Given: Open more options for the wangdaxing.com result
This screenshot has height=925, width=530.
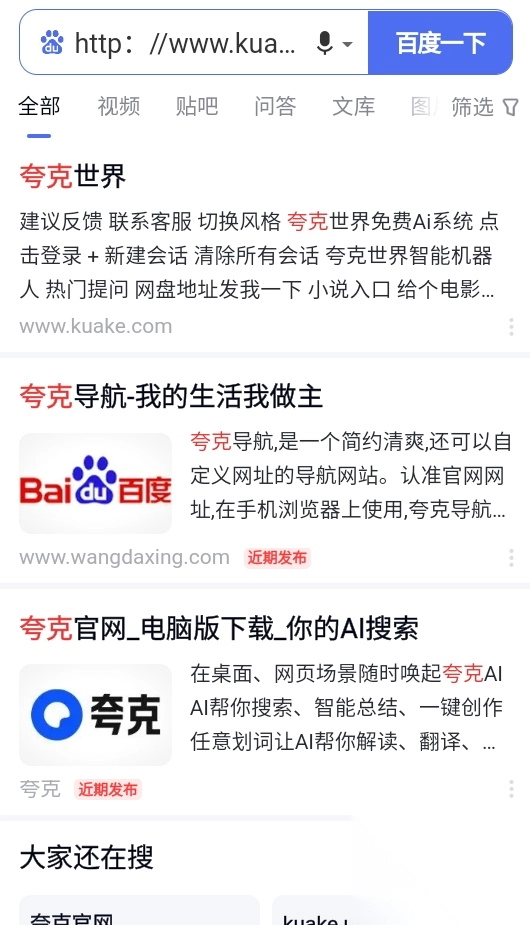Looking at the screenshot, I should 511,557.
